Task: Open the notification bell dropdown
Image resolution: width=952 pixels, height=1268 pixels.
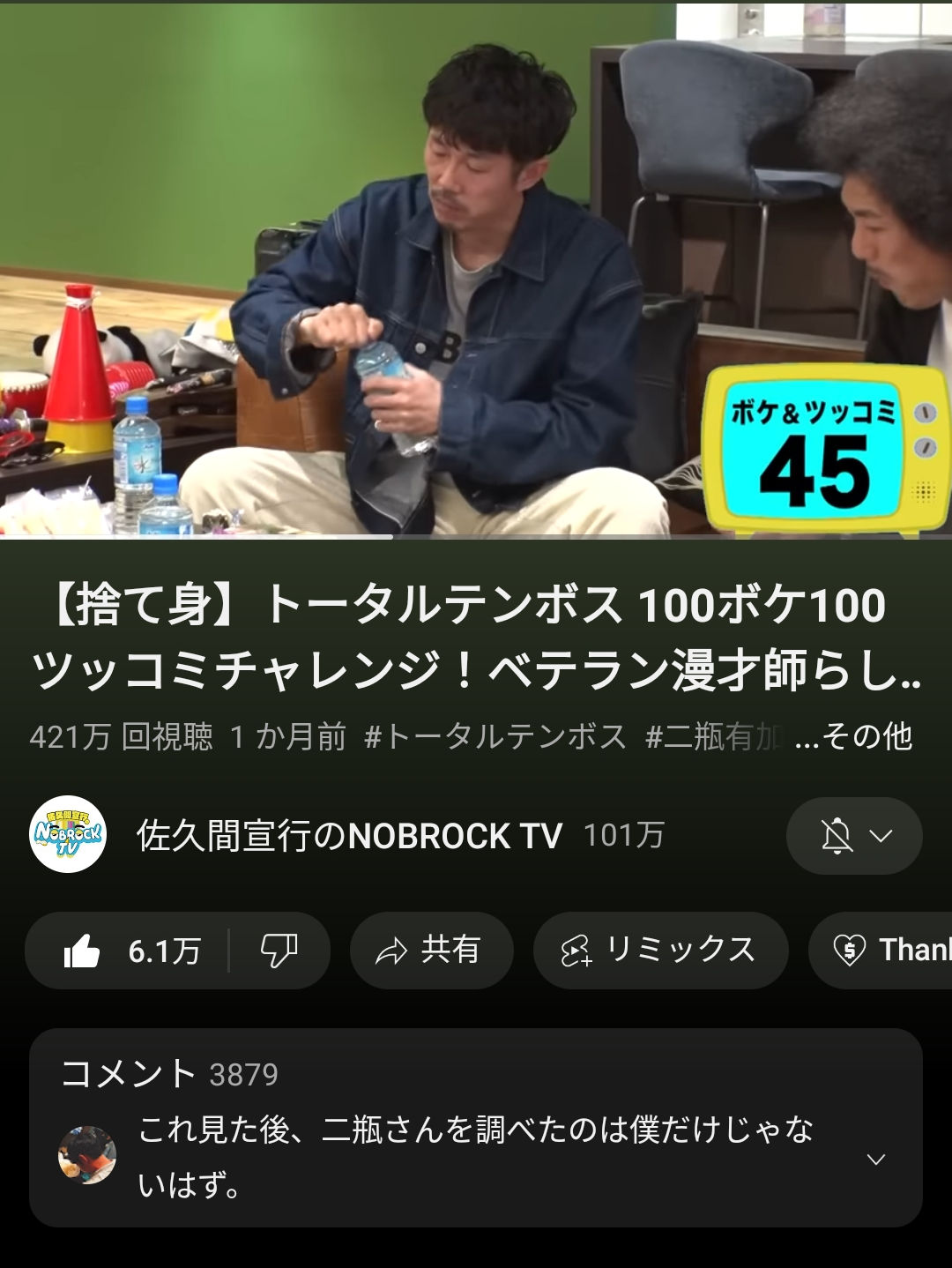Action: tap(853, 836)
